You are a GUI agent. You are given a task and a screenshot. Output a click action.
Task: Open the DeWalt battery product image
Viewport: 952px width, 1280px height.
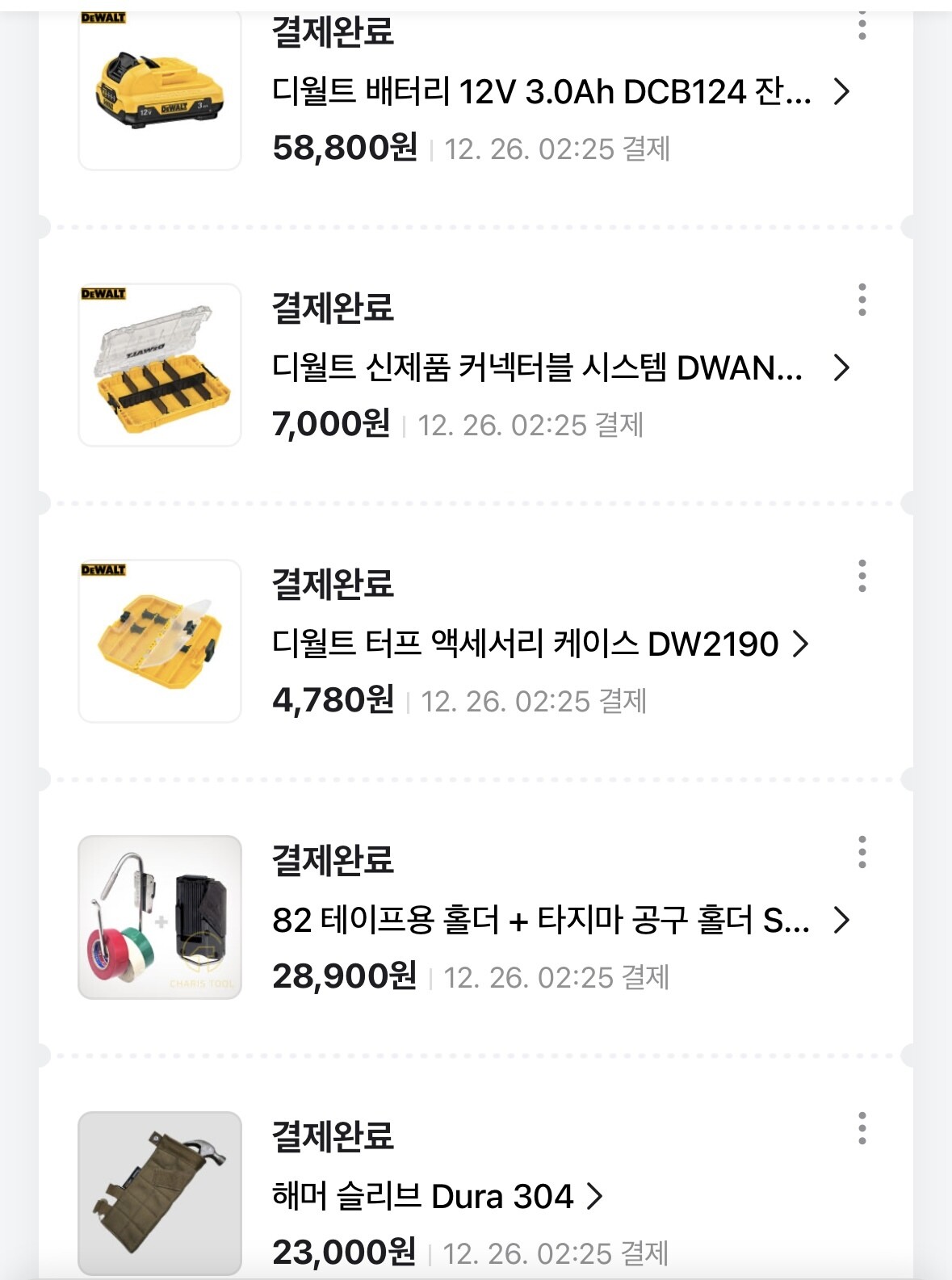point(160,90)
